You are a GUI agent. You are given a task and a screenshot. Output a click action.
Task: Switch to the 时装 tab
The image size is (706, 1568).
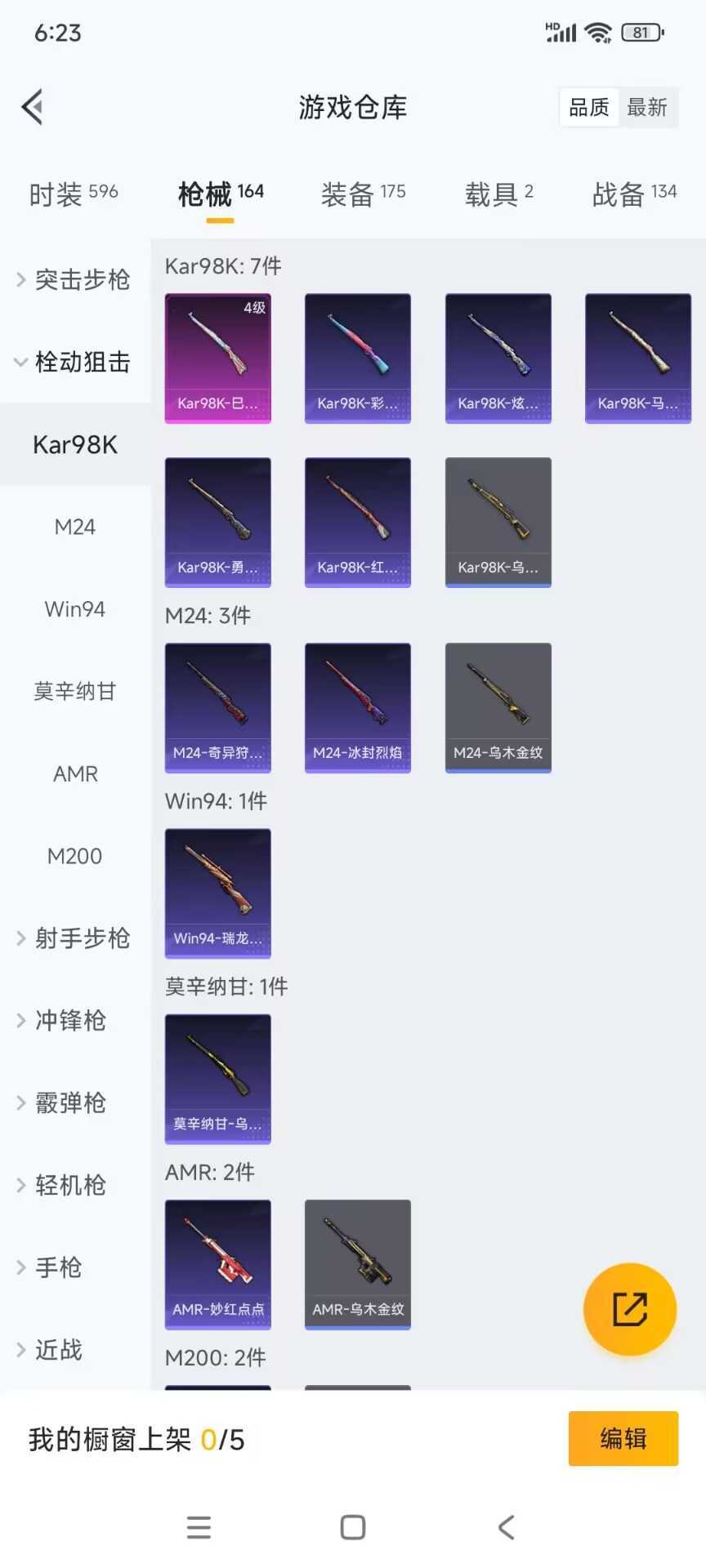click(74, 194)
